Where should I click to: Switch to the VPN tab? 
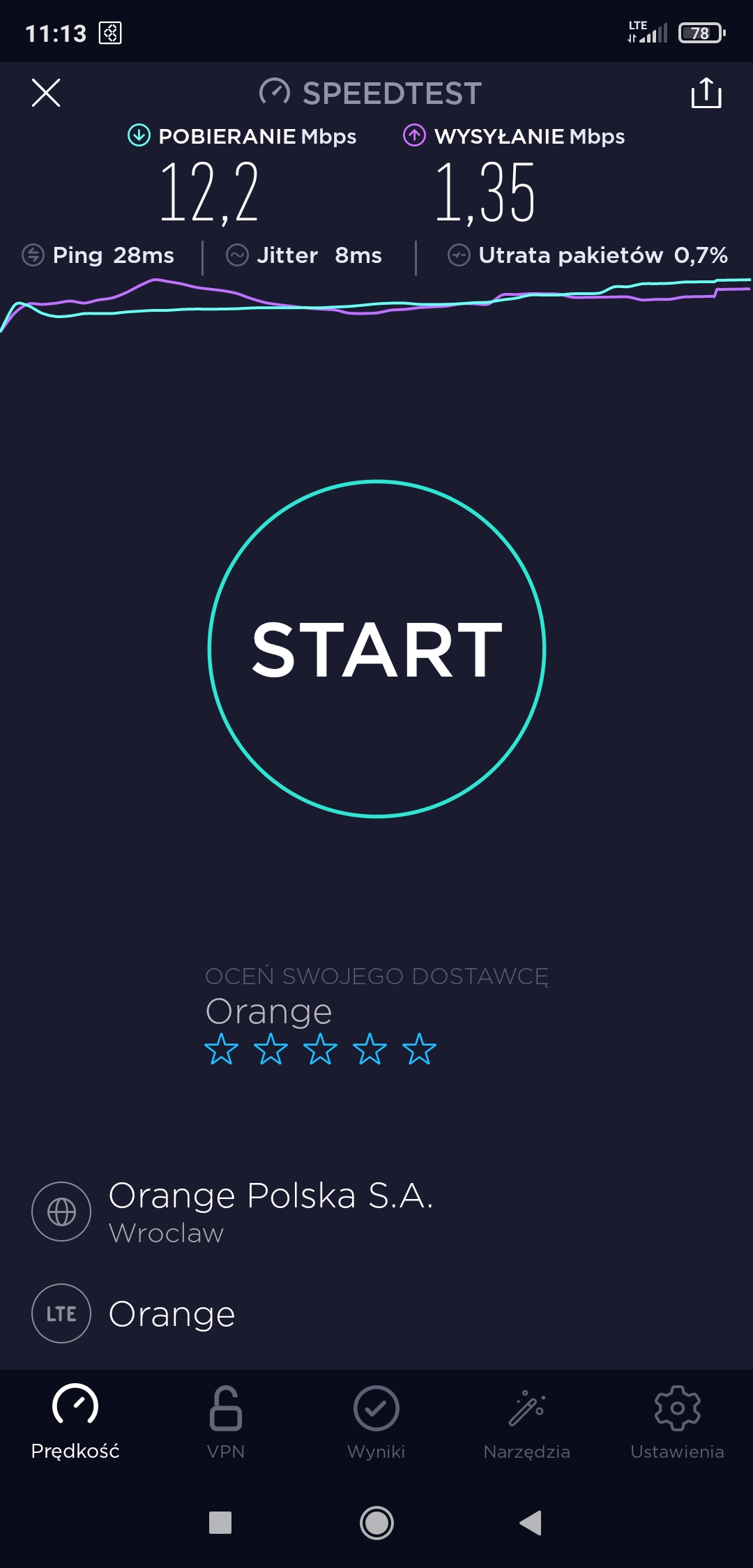[x=226, y=1422]
